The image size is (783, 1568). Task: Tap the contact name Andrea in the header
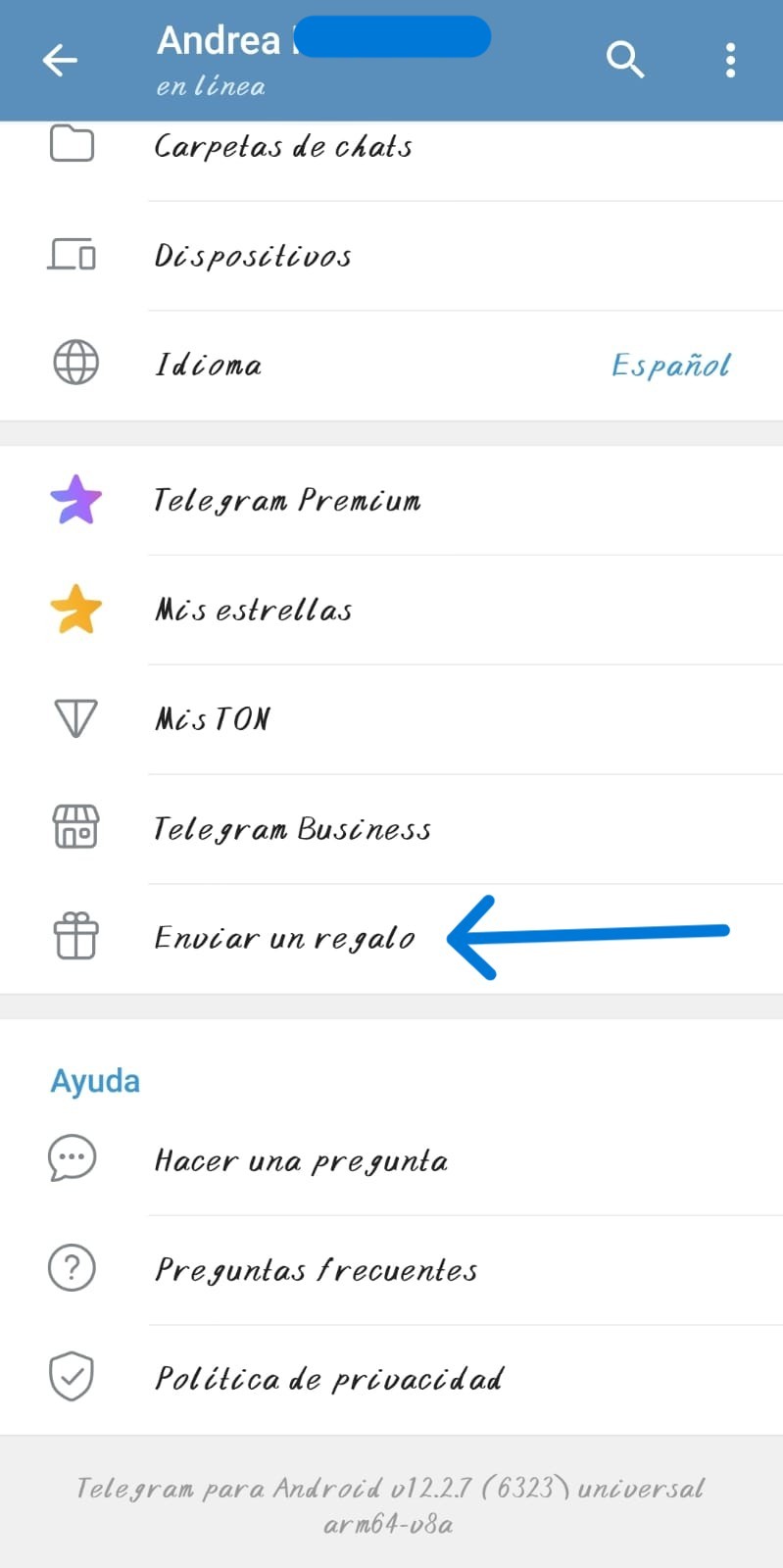click(x=218, y=40)
